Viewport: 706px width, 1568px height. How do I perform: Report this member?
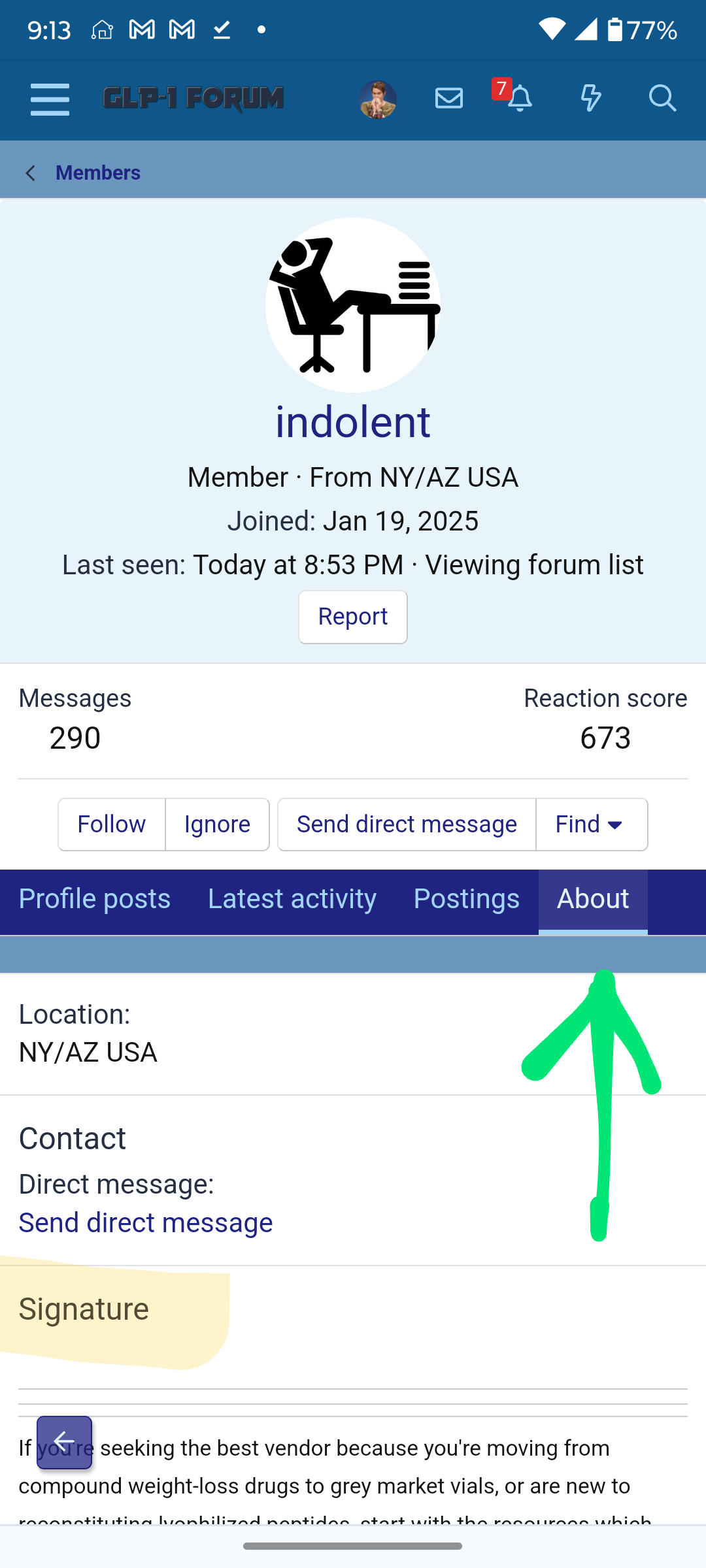(353, 617)
